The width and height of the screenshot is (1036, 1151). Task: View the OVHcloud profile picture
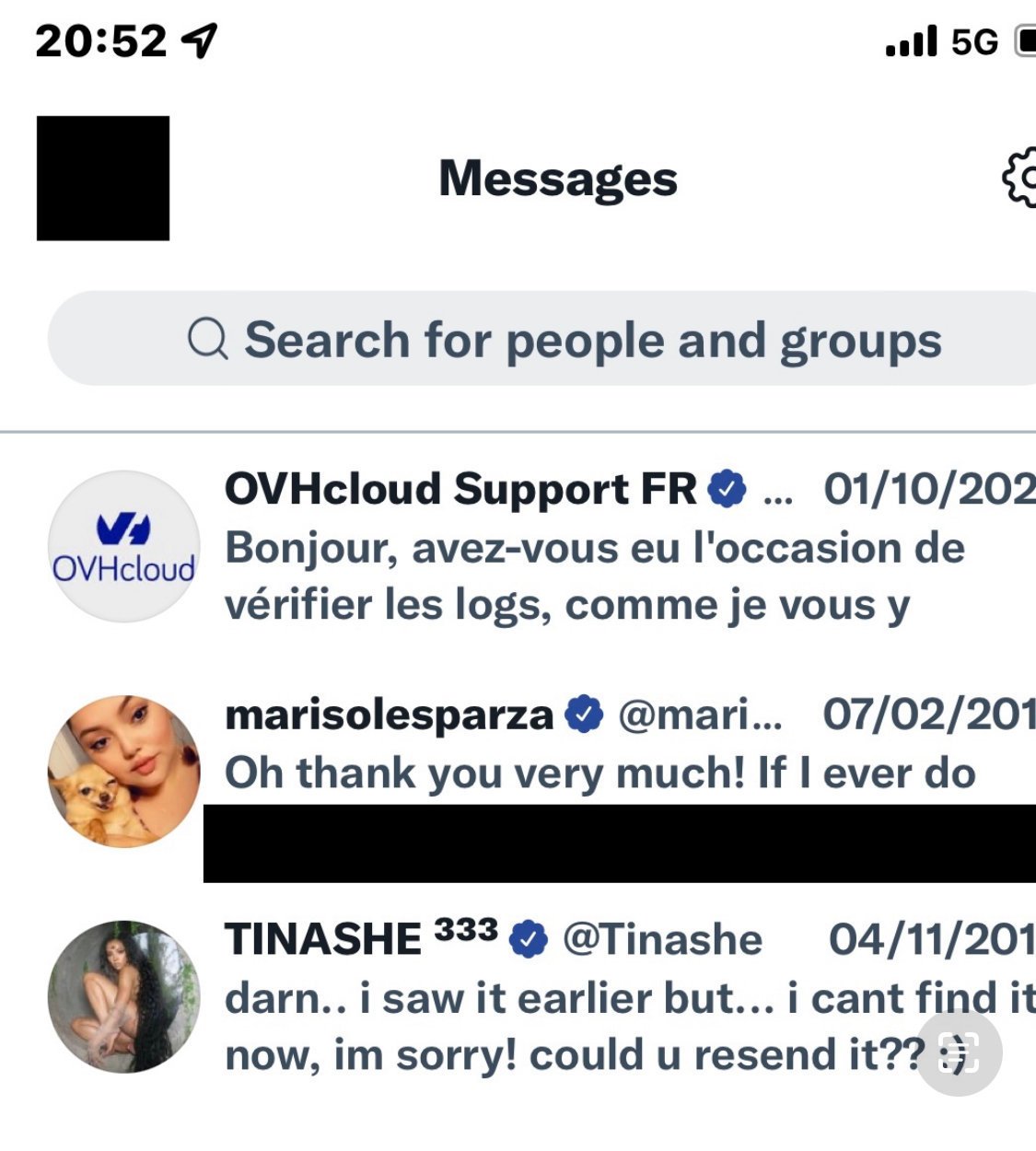point(123,548)
